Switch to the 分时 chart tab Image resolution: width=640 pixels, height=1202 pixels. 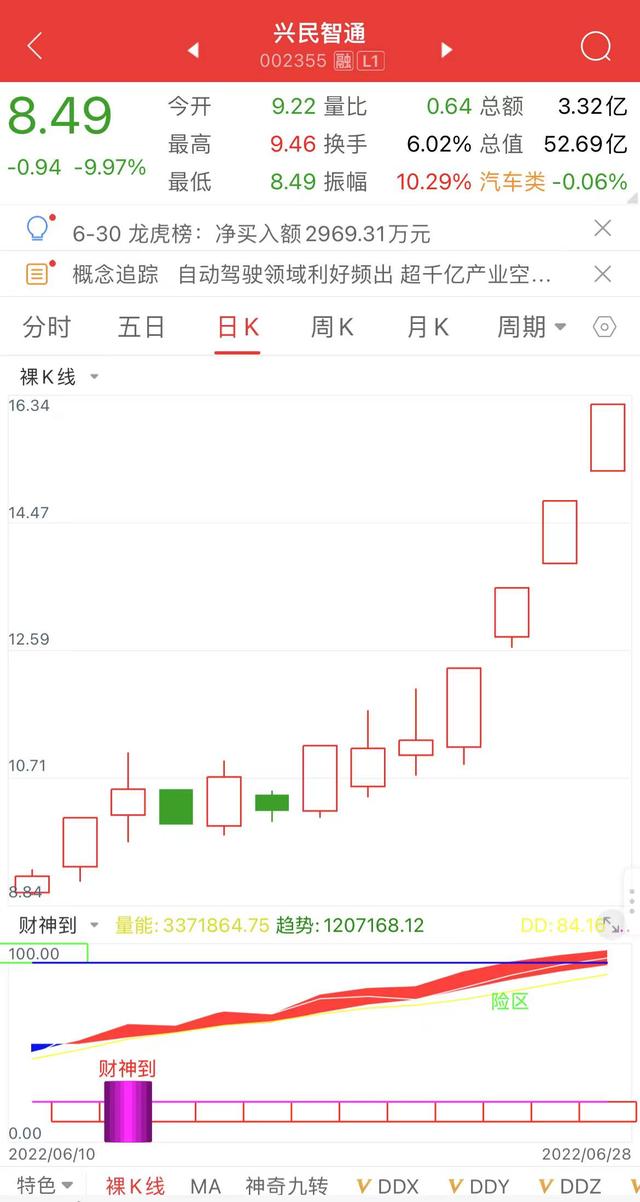point(46,327)
